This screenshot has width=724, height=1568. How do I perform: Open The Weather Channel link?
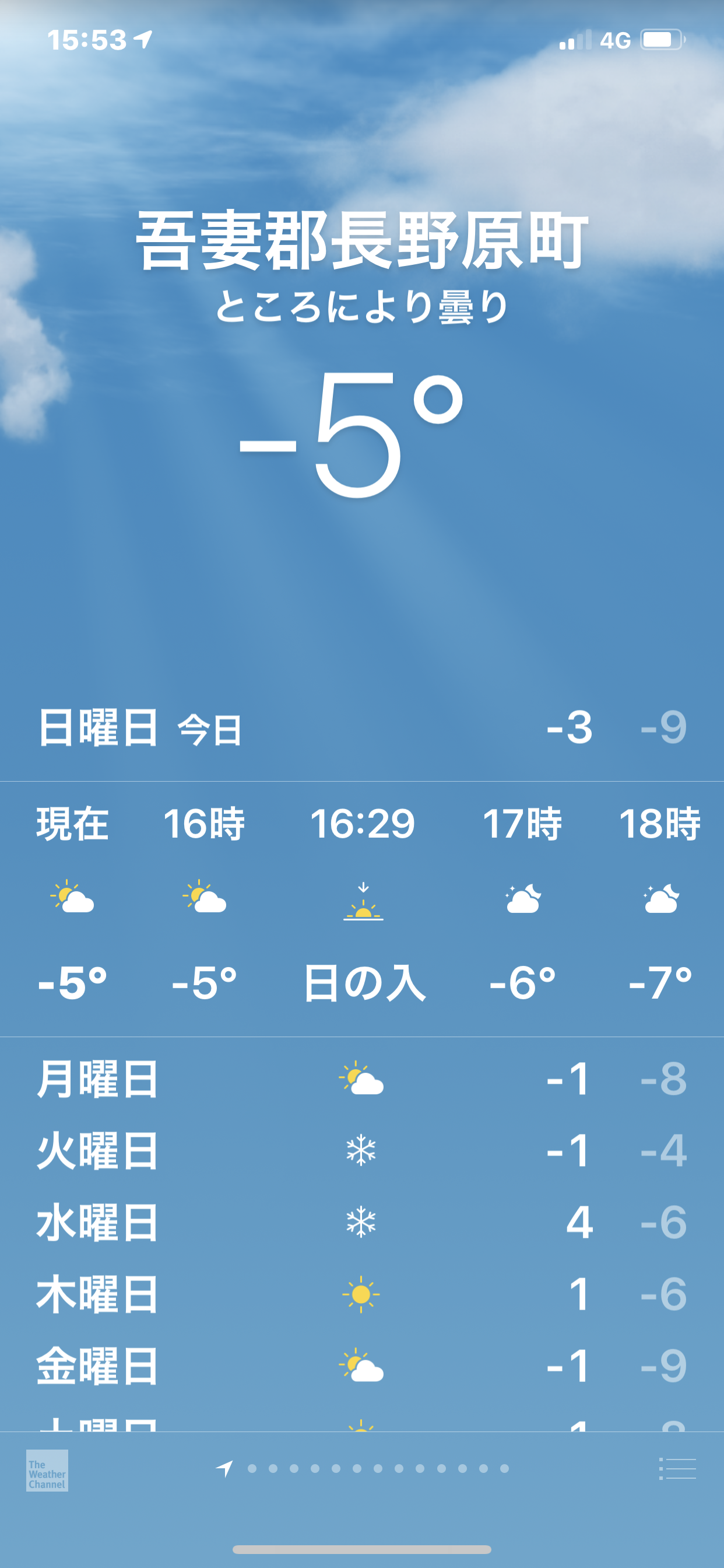click(x=47, y=1471)
